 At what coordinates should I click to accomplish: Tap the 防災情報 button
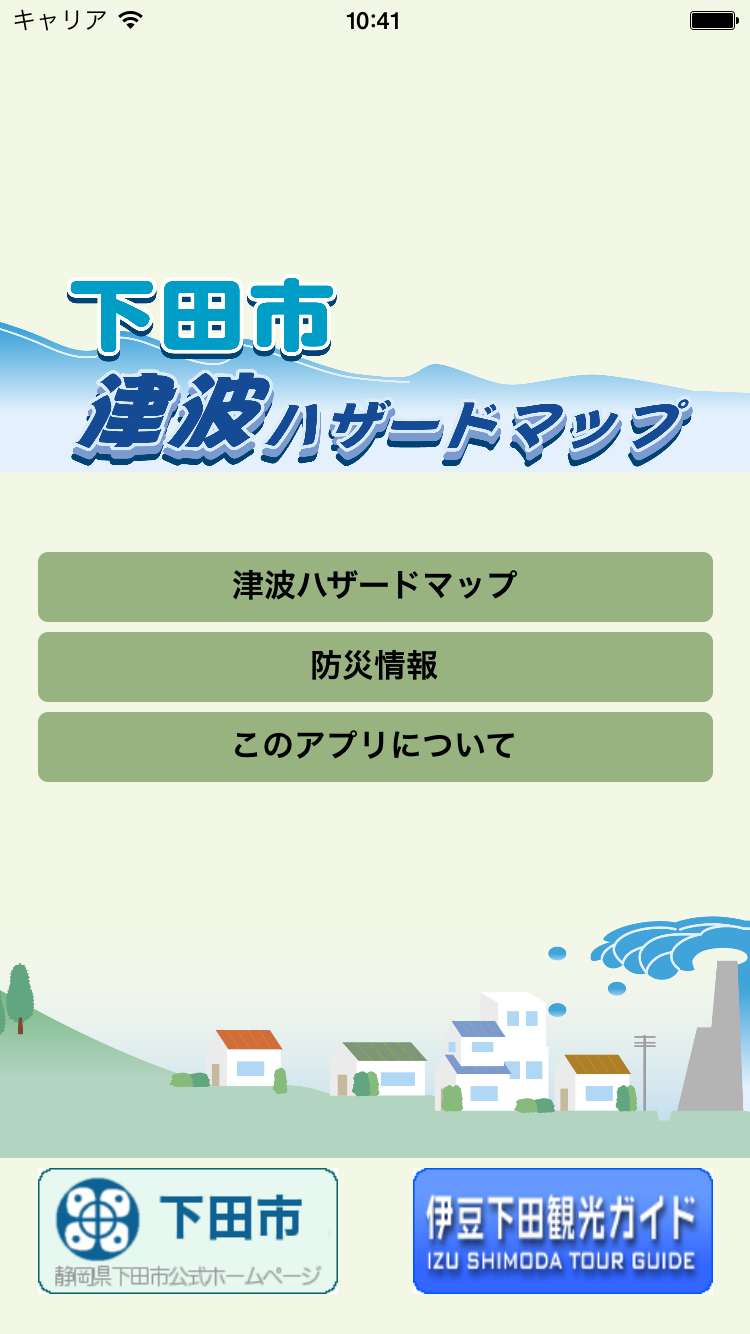point(375,667)
